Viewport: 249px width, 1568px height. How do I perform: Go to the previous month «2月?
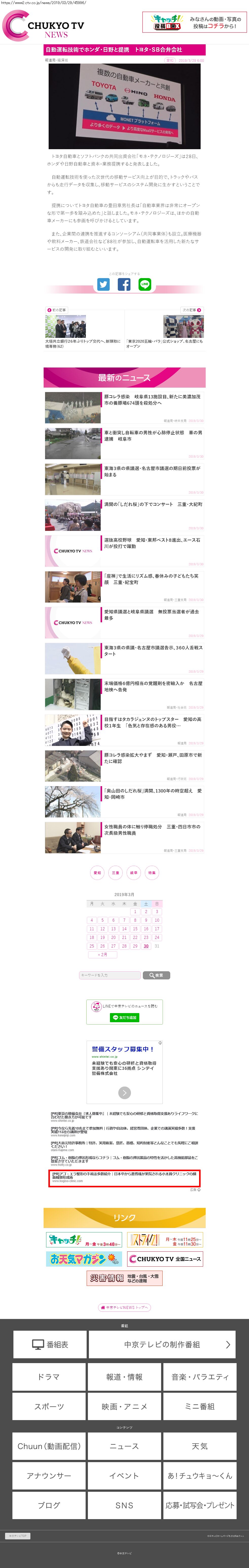pos(102,954)
